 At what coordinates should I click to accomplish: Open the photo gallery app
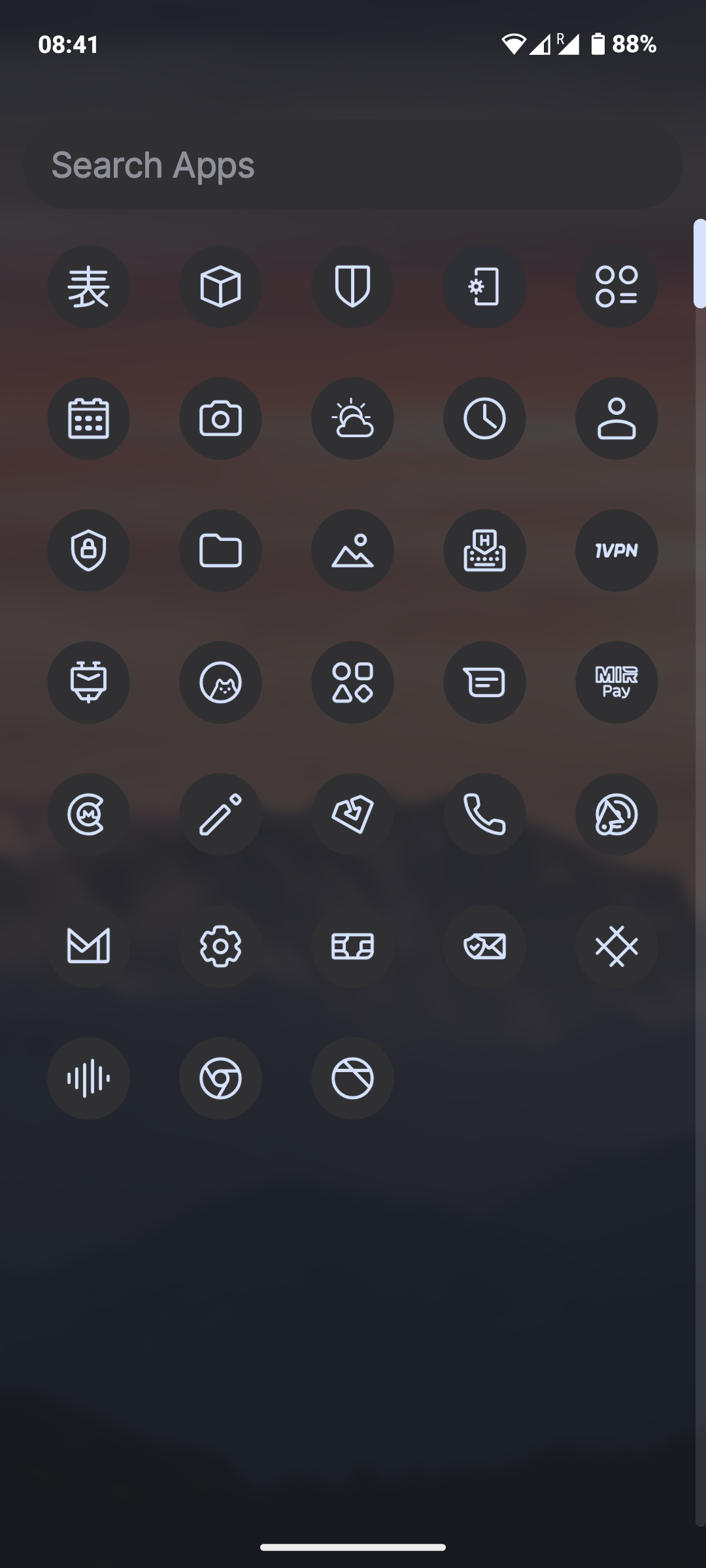[352, 551]
